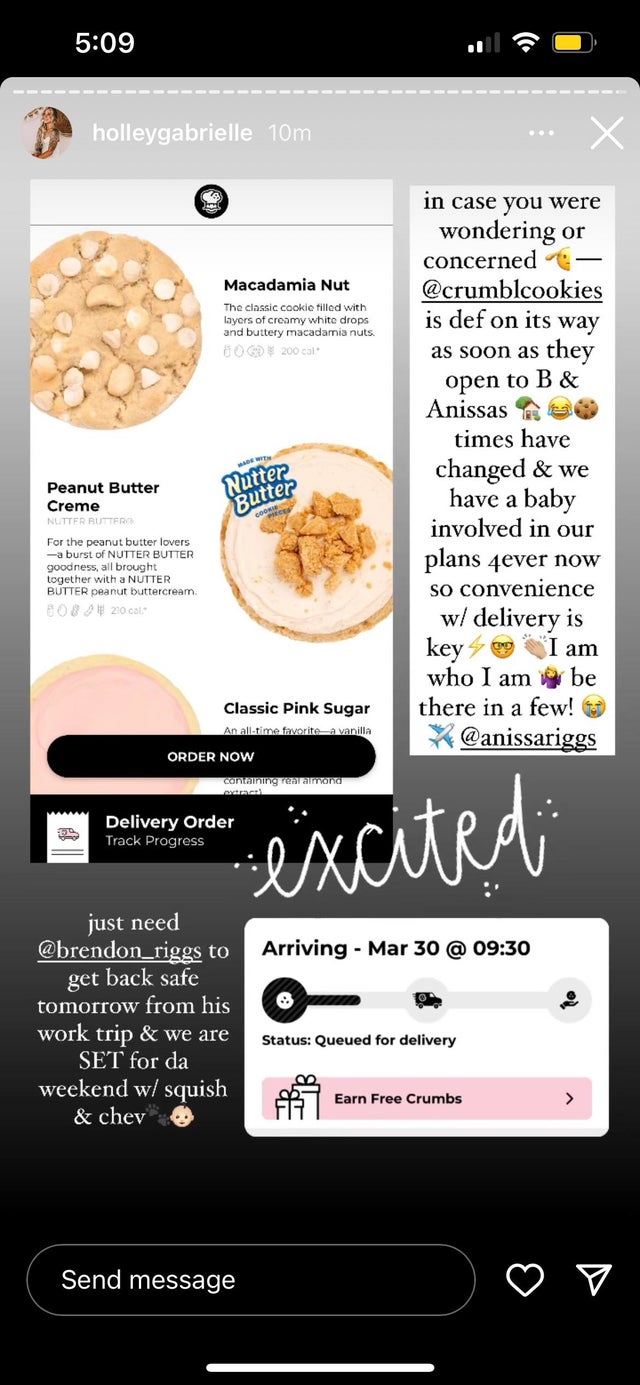This screenshot has width=640, height=1385.
Task: Open holleygabrielle's profile picture
Action: coord(46,133)
